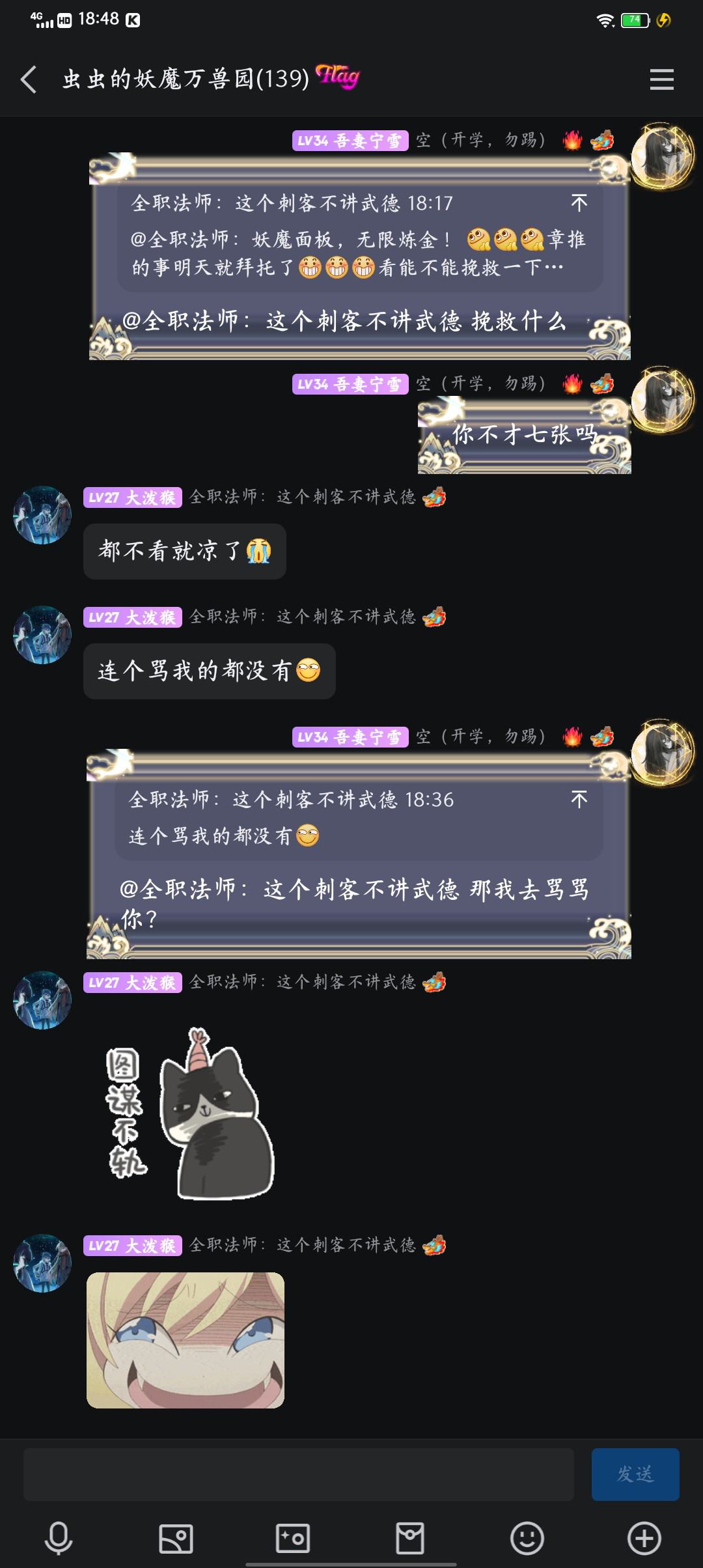Open the Flag badge beside group title
This screenshot has width=703, height=1568.
tap(338, 77)
